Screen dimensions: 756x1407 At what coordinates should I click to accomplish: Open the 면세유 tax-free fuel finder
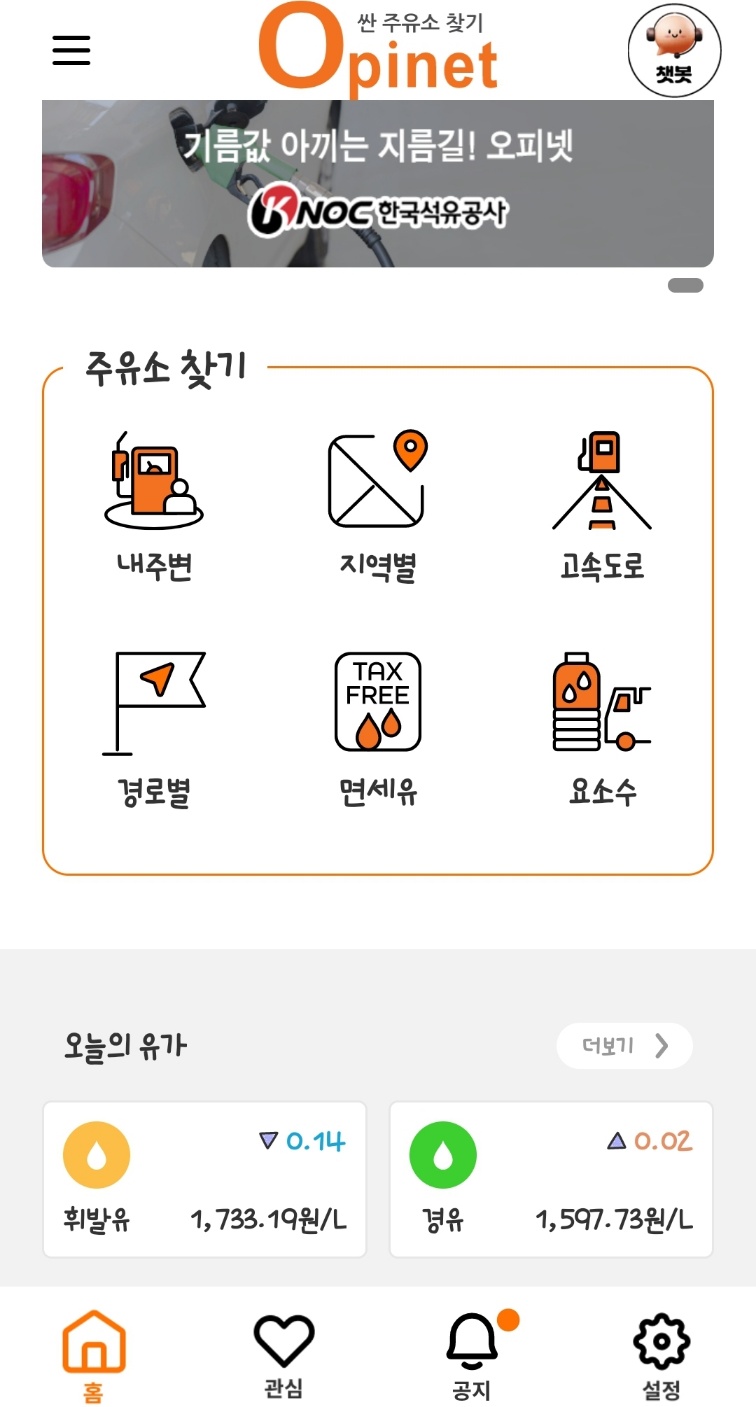[377, 700]
